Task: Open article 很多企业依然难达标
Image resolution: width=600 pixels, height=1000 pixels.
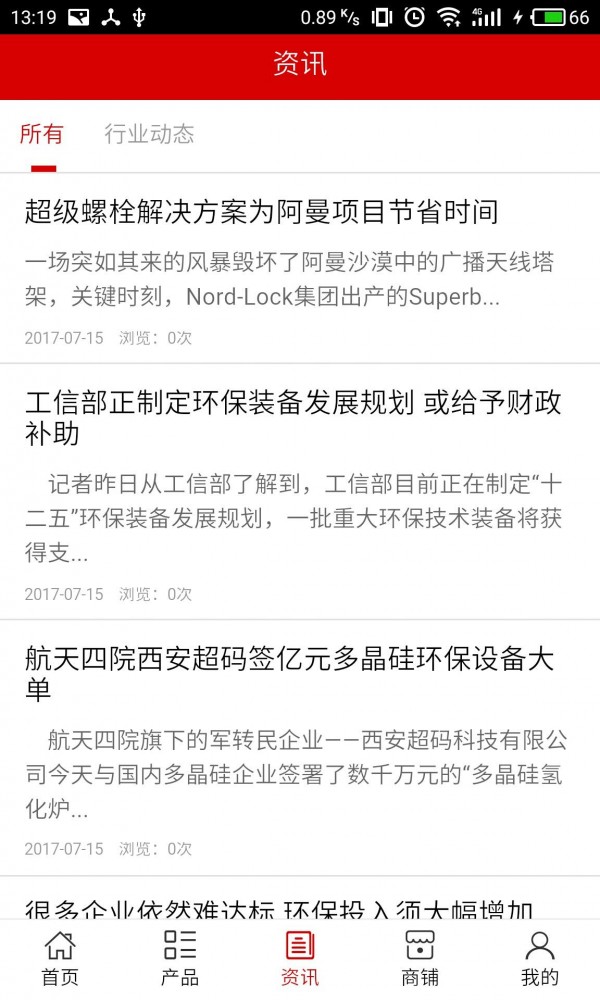Action: 279,906
